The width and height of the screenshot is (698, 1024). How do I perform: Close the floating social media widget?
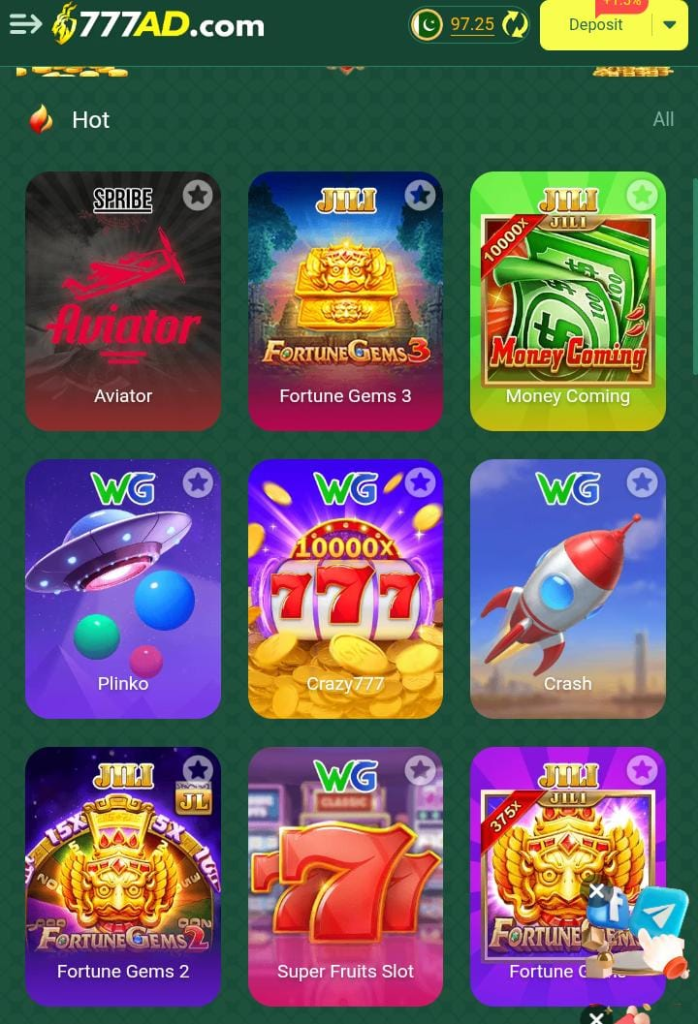click(596, 890)
